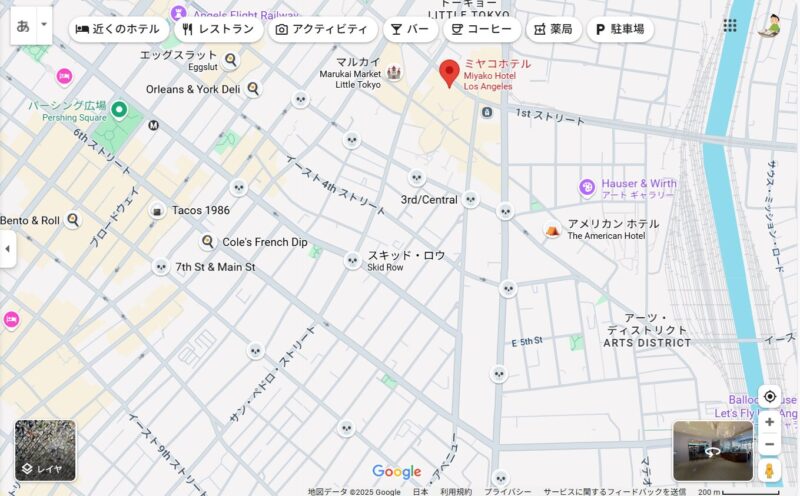The width and height of the screenshot is (800, 496).
Task: Open the account profile picture
Action: pyautogui.click(x=771, y=26)
